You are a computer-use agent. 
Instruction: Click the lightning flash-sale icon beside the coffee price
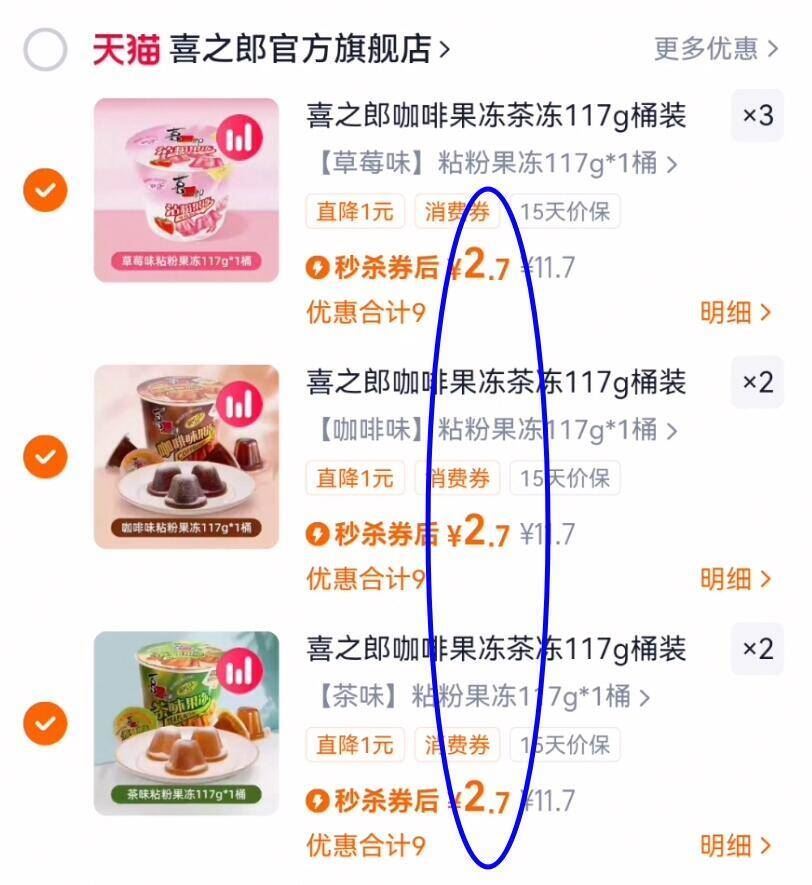coord(315,535)
